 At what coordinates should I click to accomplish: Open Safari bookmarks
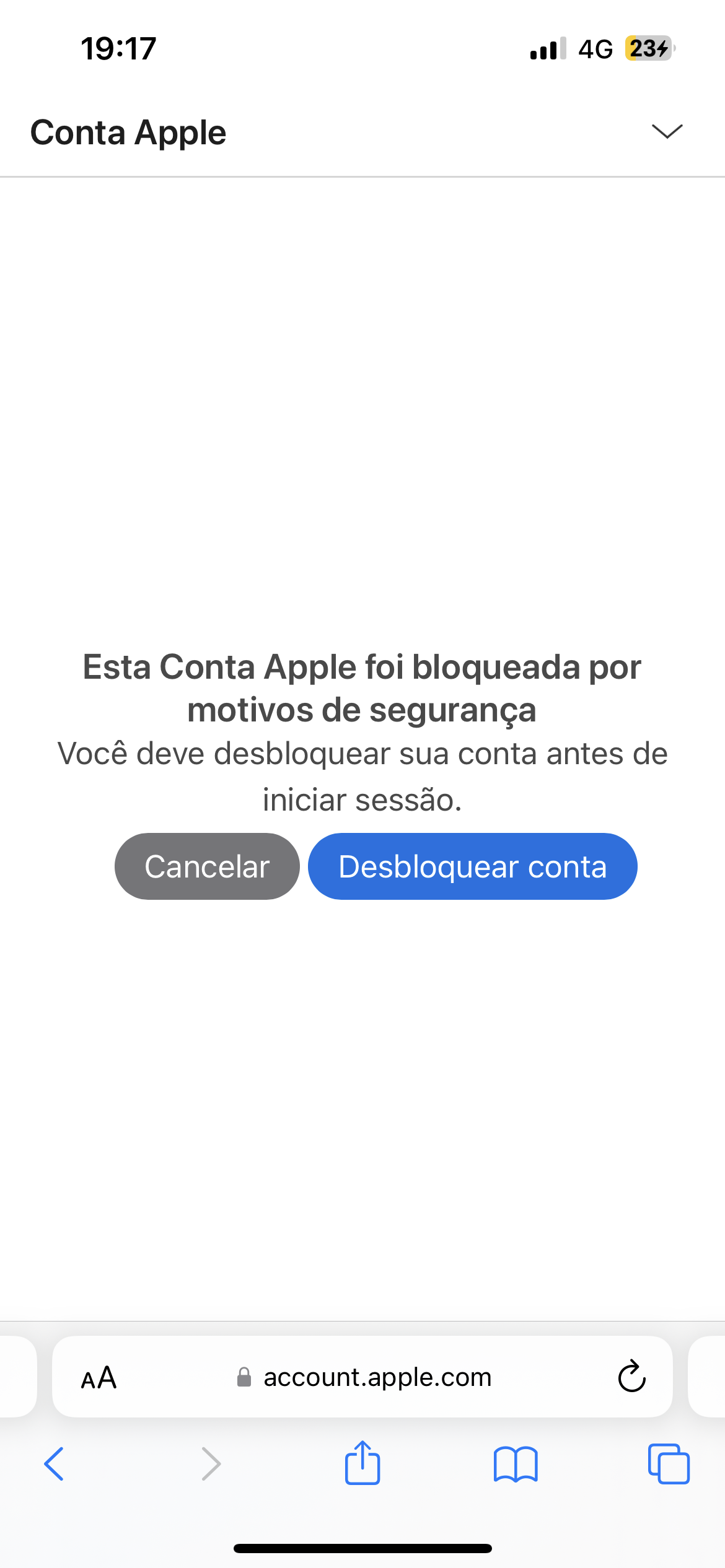pos(516,1464)
